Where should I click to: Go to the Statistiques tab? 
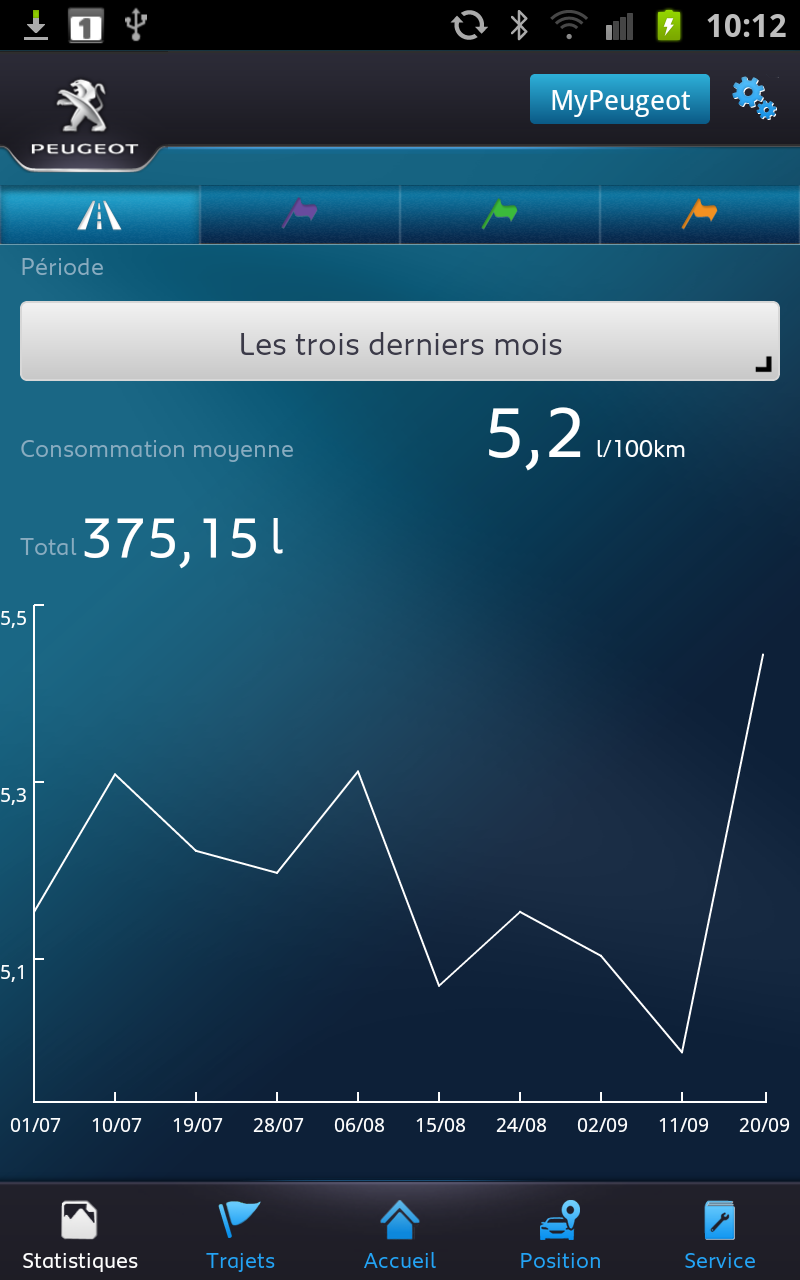coord(80,1234)
